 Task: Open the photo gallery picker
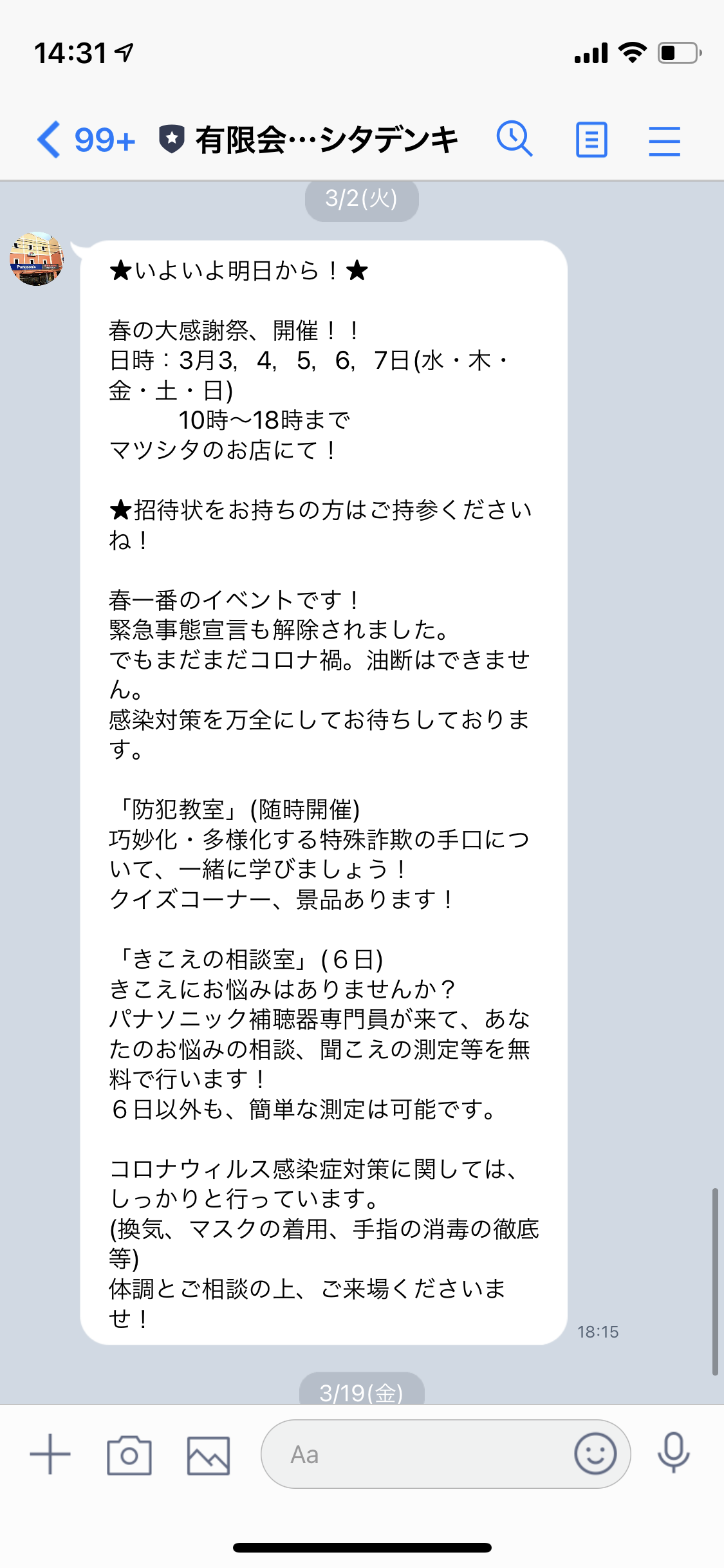tap(209, 1455)
